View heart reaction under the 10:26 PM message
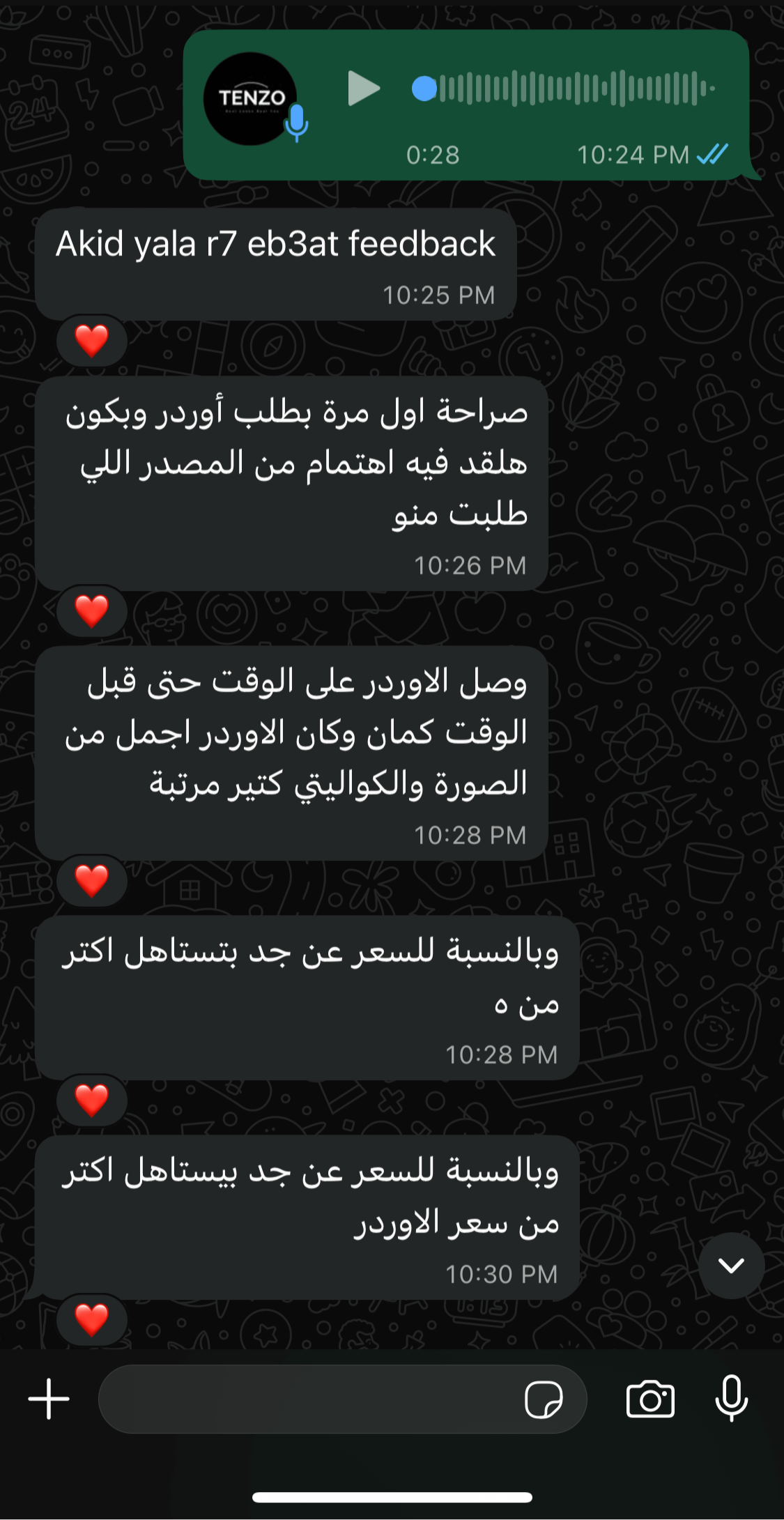This screenshot has height=1520, width=784. tap(92, 611)
